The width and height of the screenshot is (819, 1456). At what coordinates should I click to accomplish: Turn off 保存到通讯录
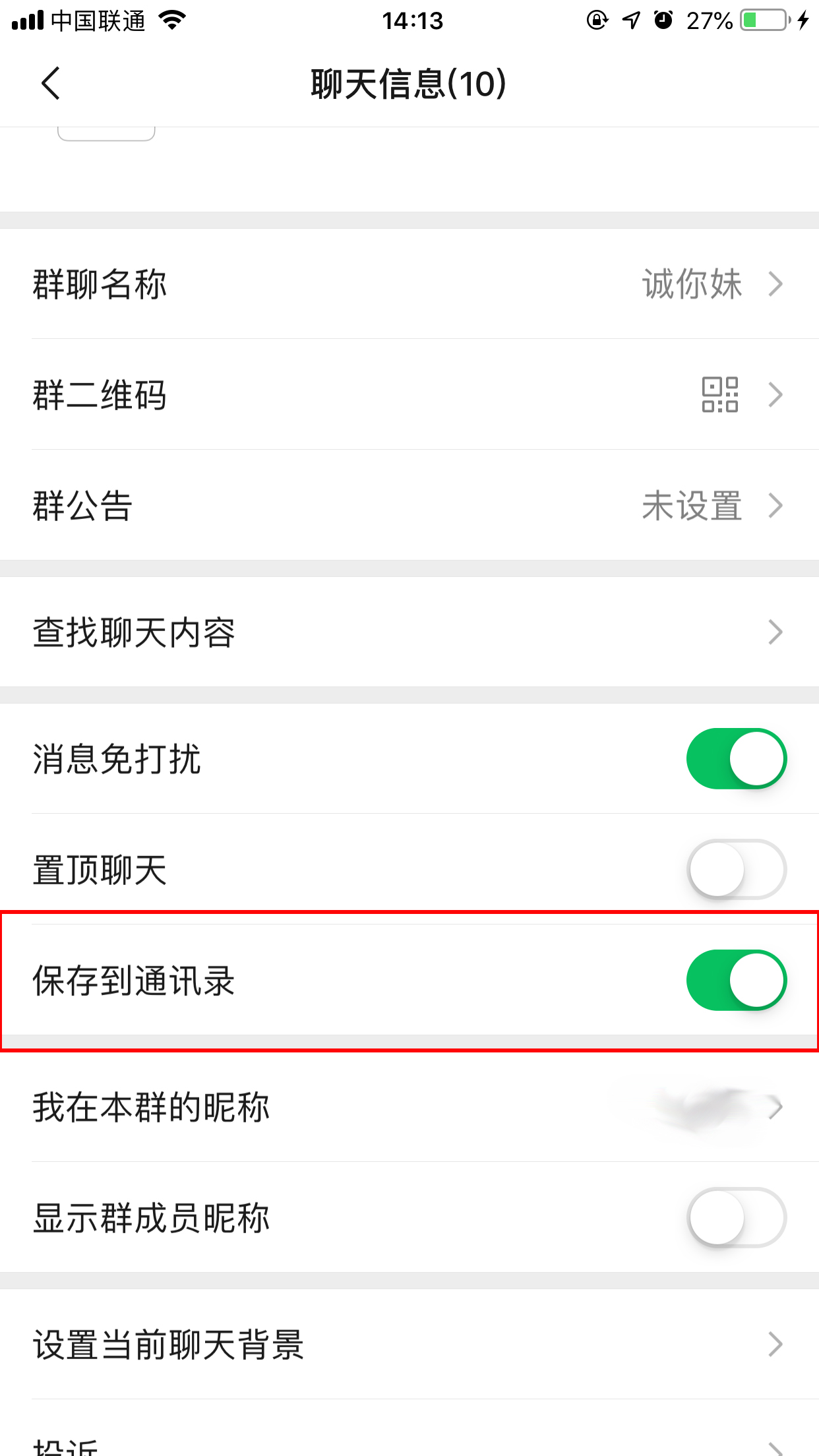736,981
